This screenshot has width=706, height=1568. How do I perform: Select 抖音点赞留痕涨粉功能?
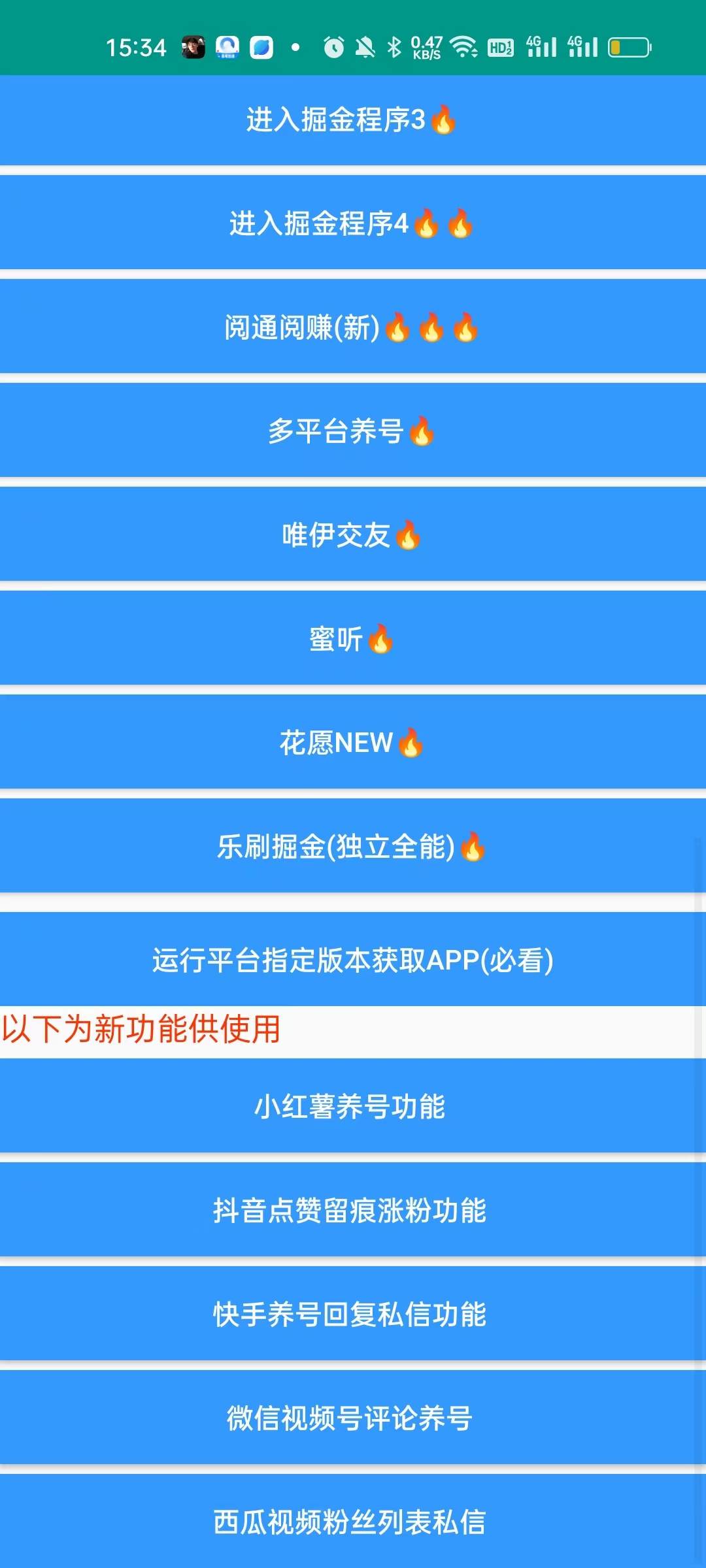tap(352, 1211)
